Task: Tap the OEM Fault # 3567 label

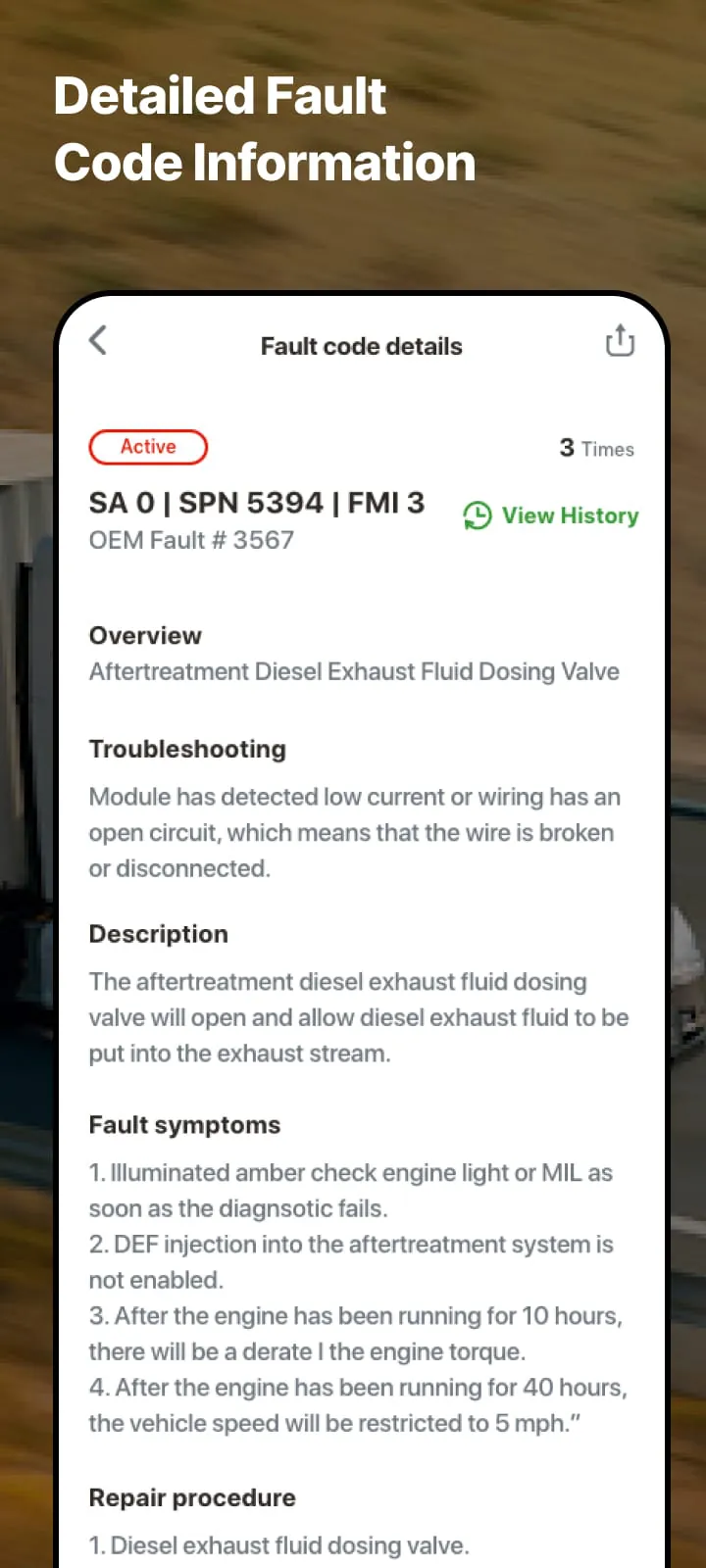Action: (191, 540)
